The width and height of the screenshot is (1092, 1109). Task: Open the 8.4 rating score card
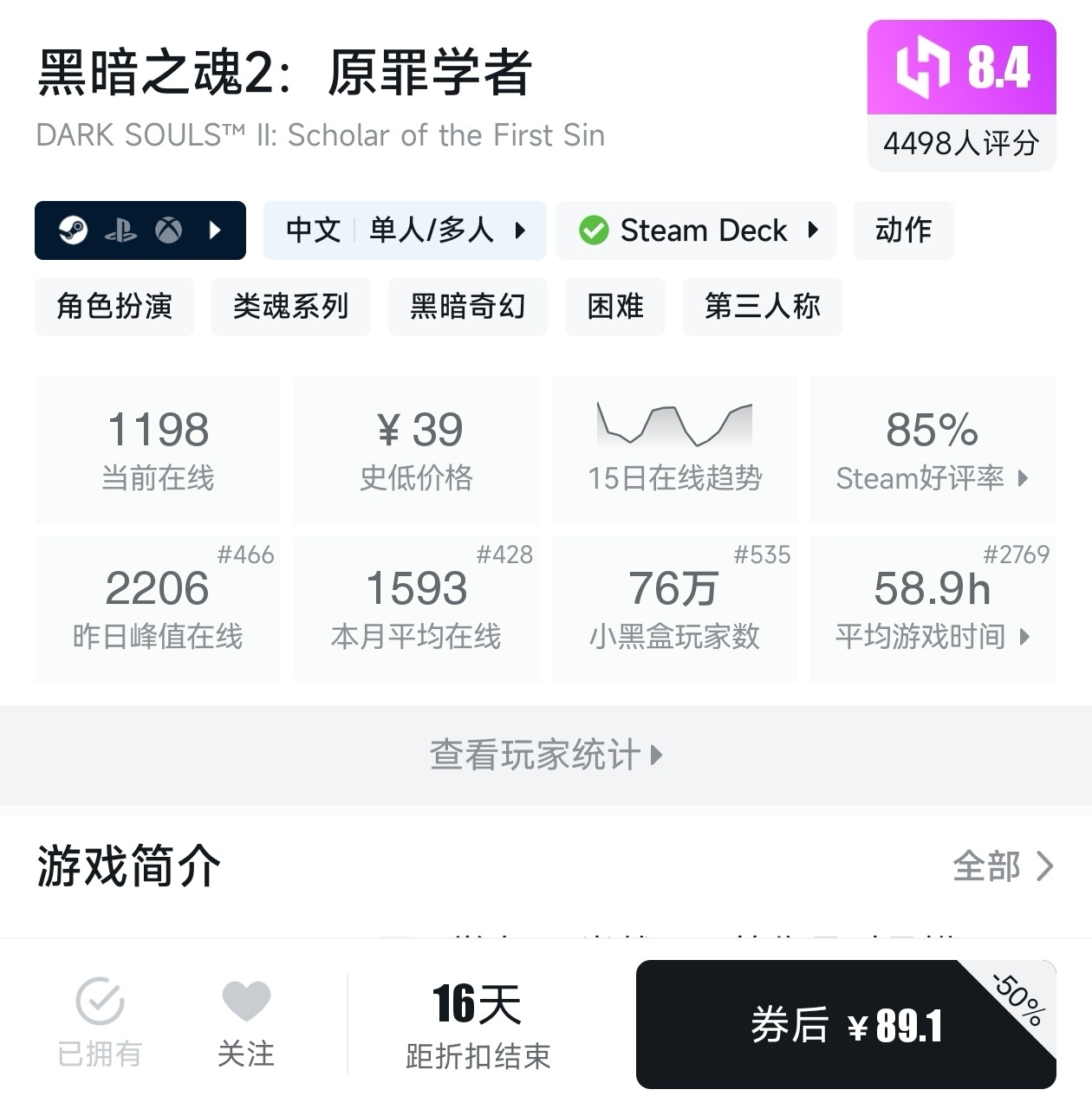point(961,94)
